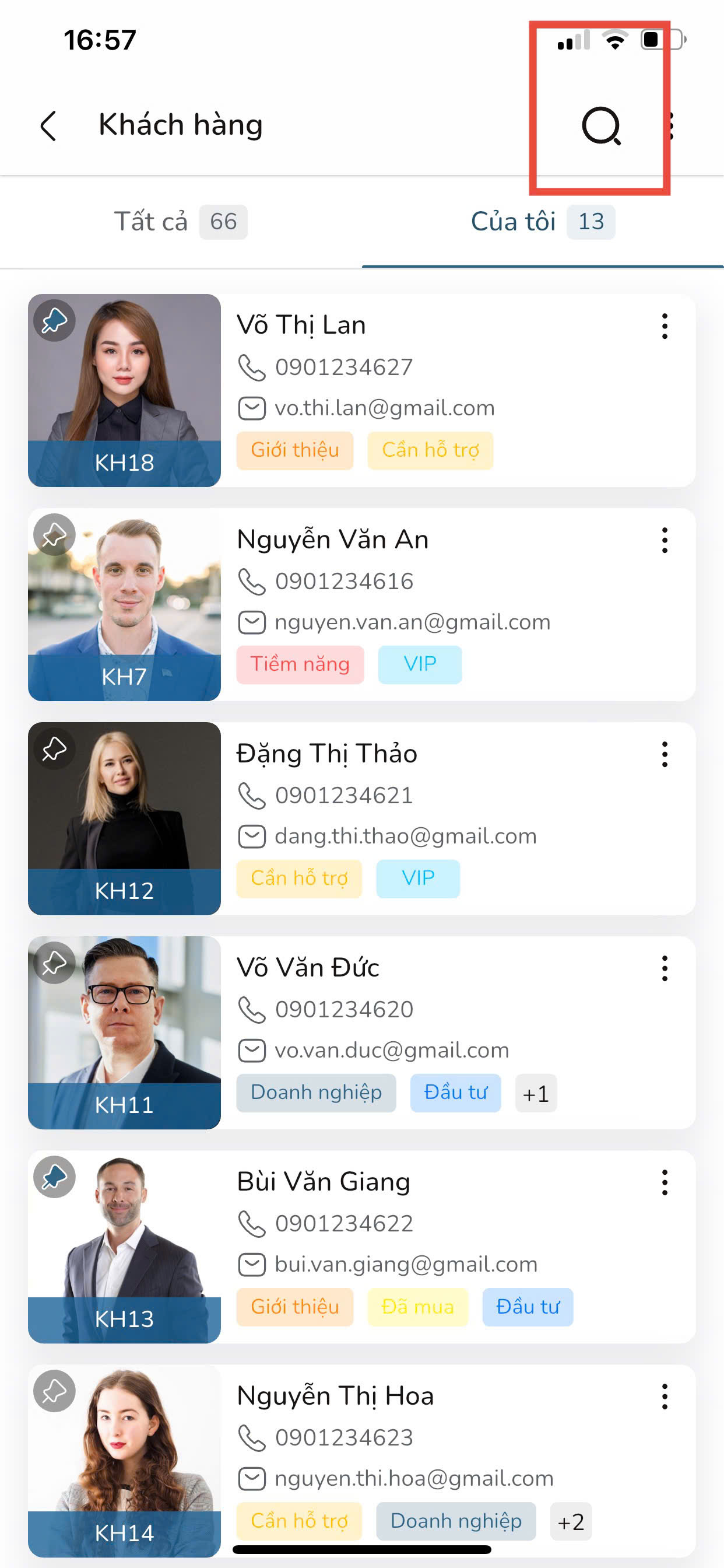Open more options for Đặng Thị Thảo

665,755
